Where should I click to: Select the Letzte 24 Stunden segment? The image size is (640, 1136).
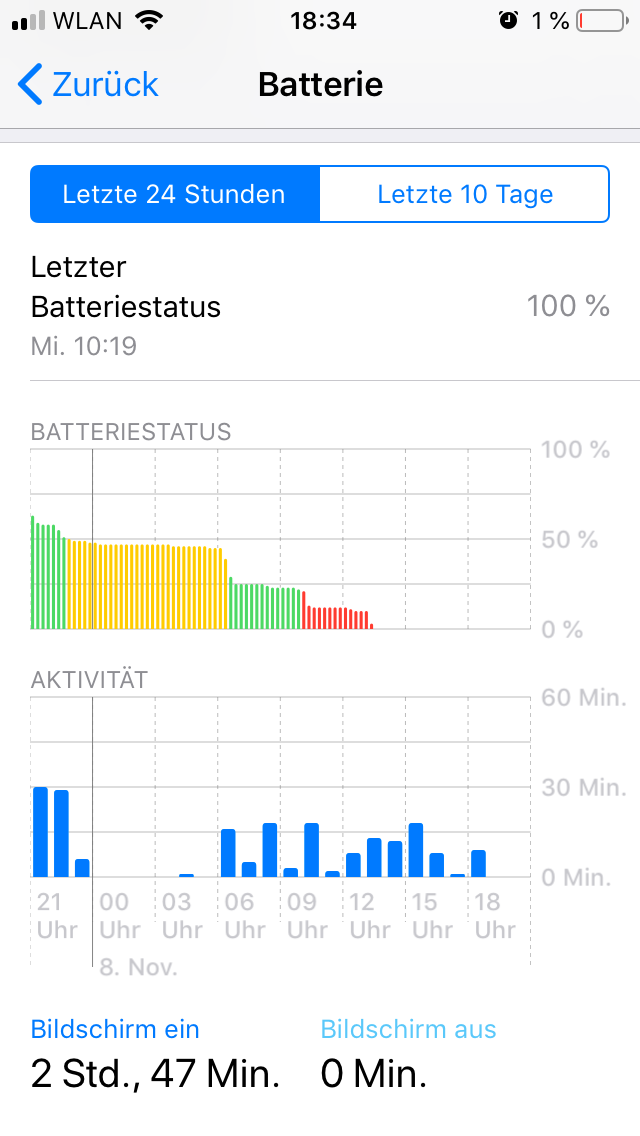pyautogui.click(x=175, y=194)
